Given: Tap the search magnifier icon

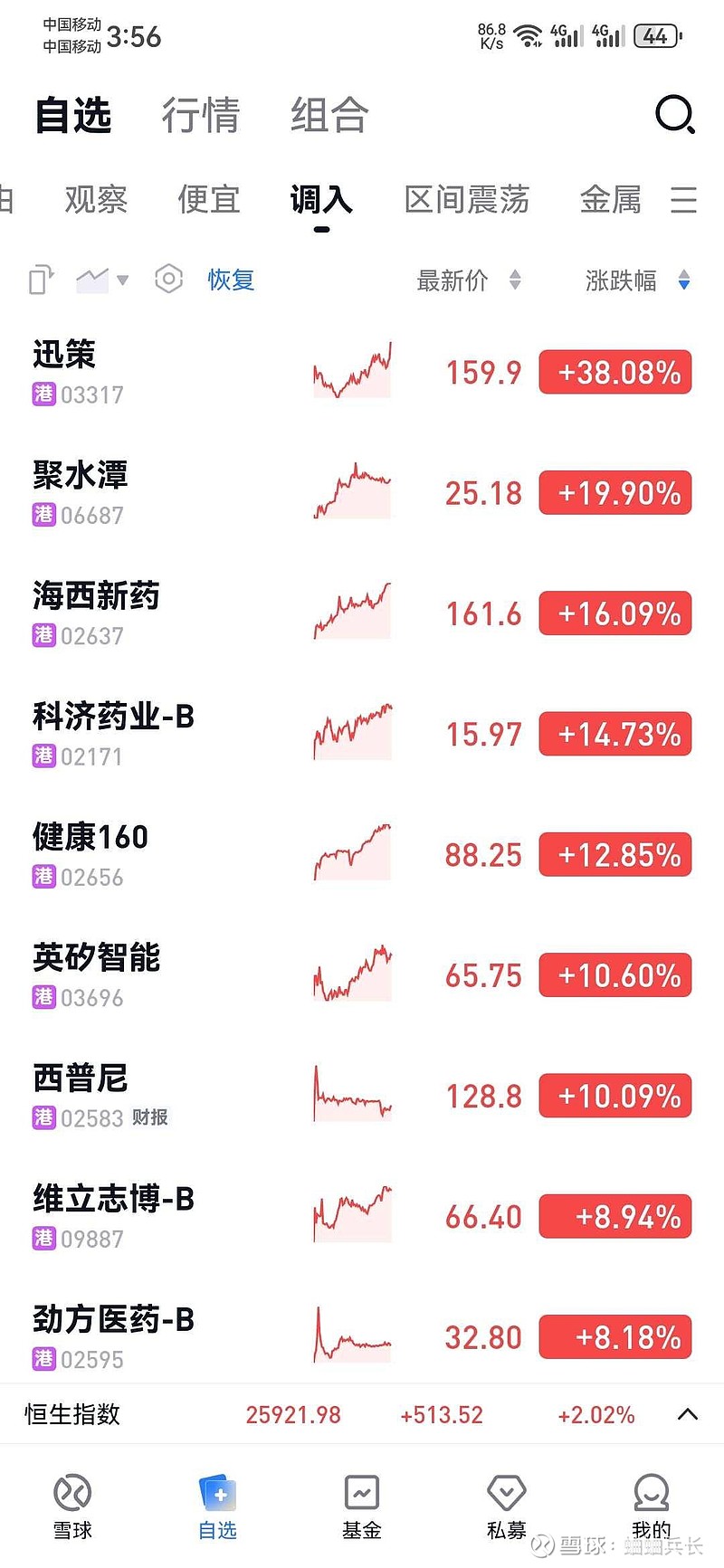Looking at the screenshot, I should (x=675, y=116).
